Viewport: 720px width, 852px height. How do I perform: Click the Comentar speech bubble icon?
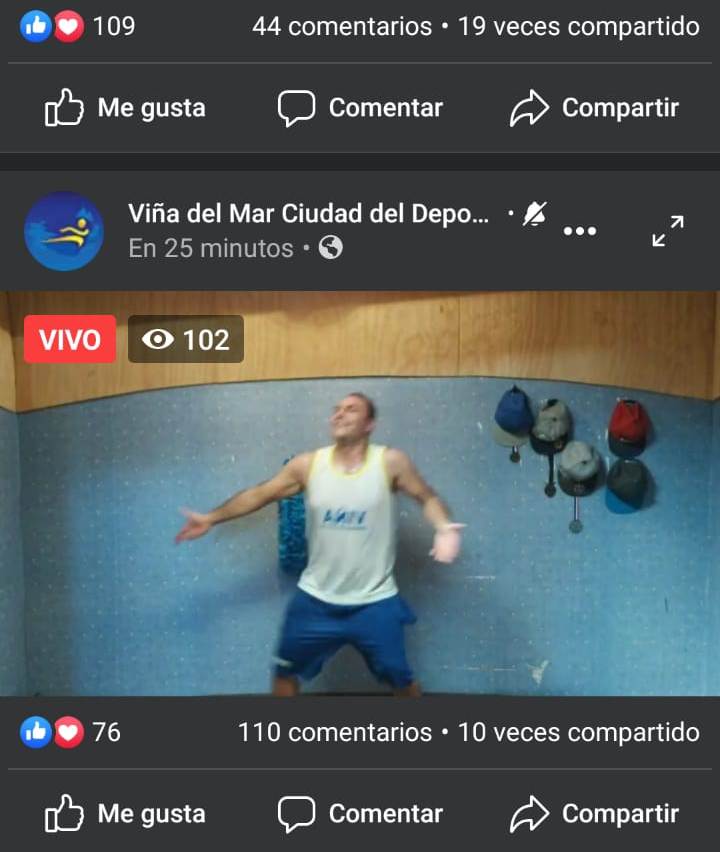(297, 107)
